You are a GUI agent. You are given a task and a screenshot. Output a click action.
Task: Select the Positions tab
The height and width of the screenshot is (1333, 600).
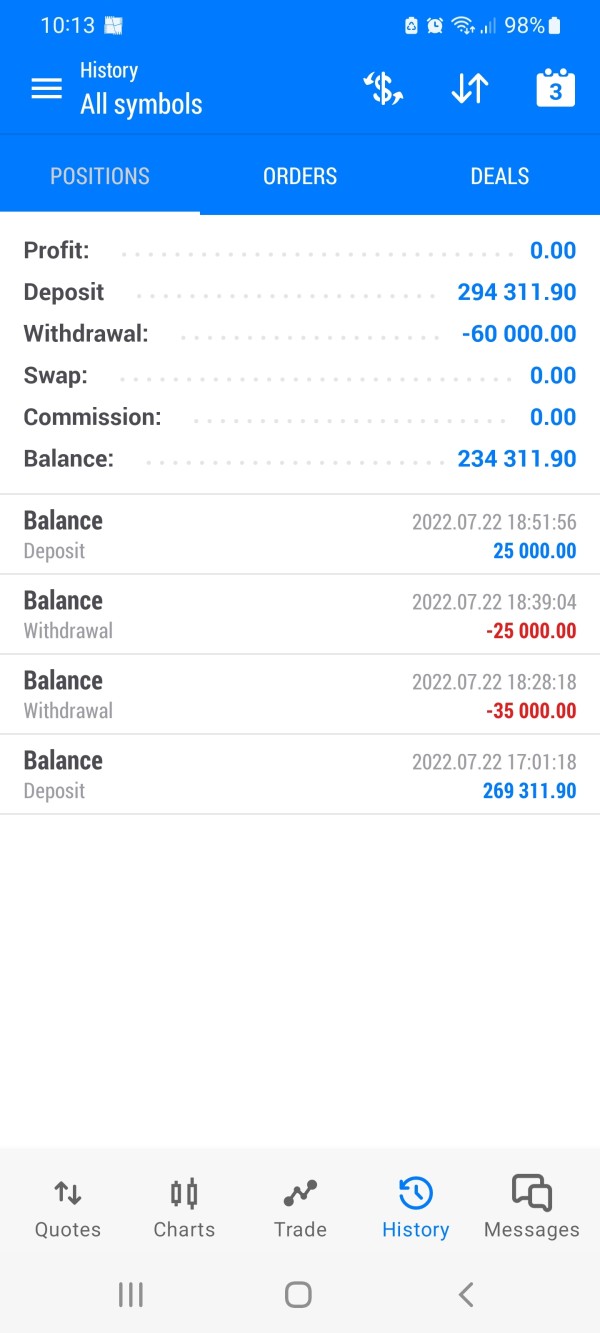(x=100, y=176)
